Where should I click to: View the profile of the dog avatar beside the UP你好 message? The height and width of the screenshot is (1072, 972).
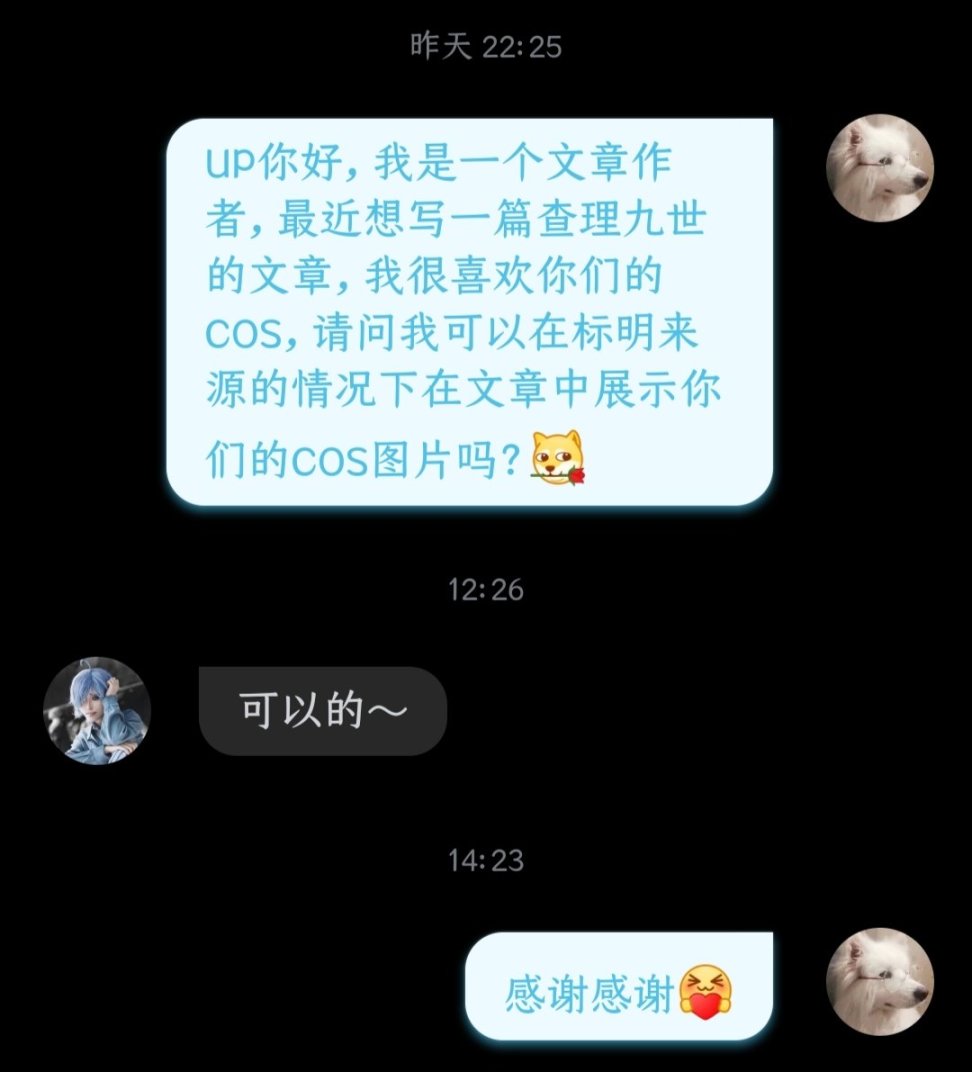point(880,168)
